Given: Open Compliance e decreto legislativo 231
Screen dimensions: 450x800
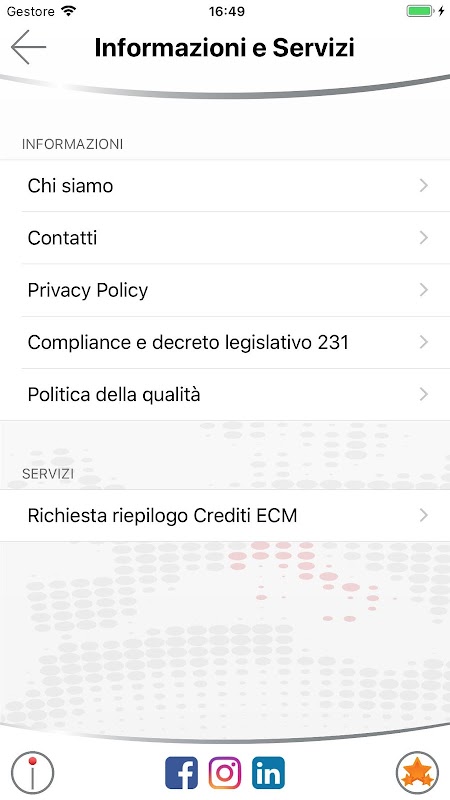Looking at the screenshot, I should pos(225,342).
